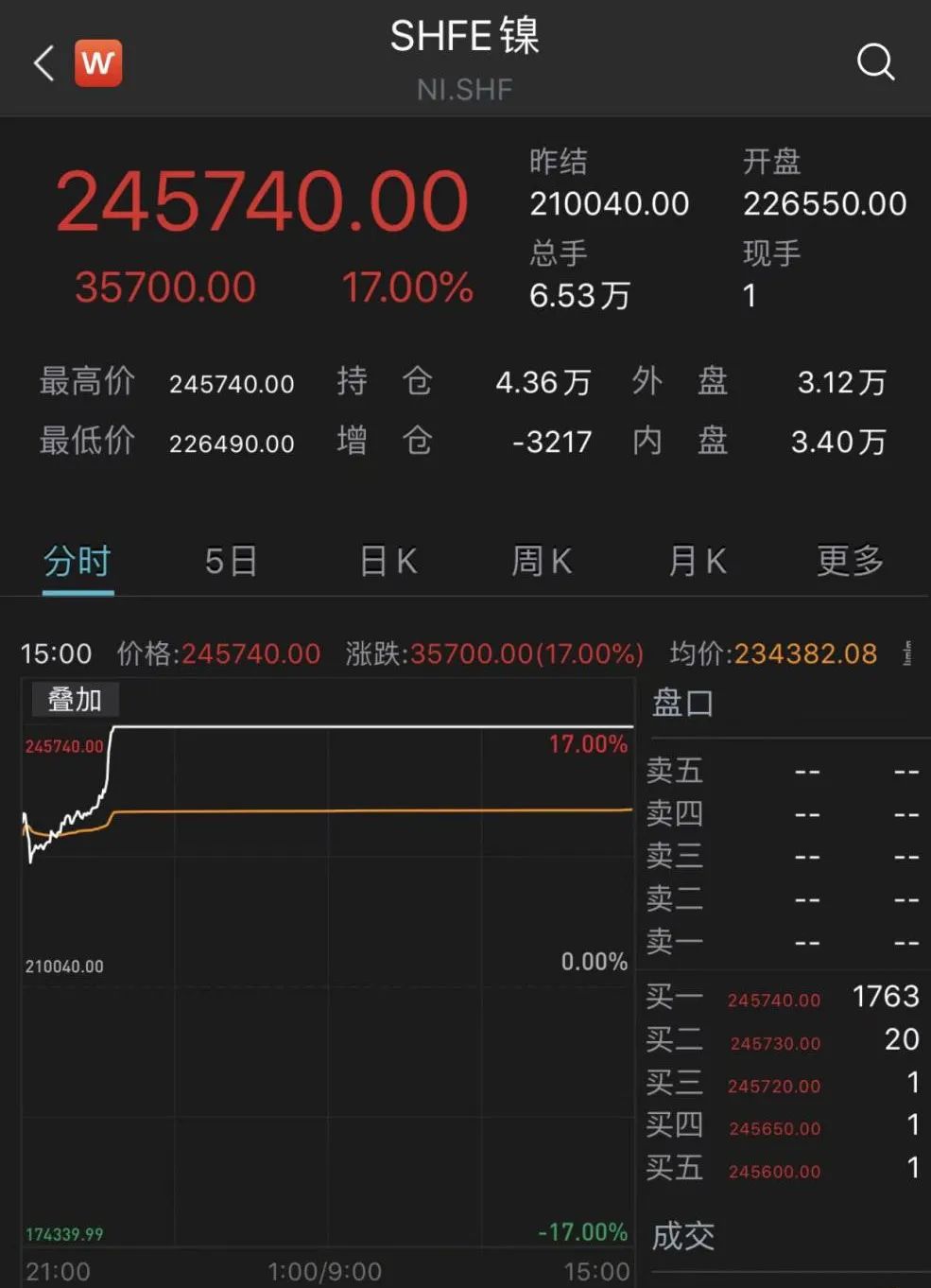
Task: Select the 盘口 order book tab
Action: (x=683, y=703)
